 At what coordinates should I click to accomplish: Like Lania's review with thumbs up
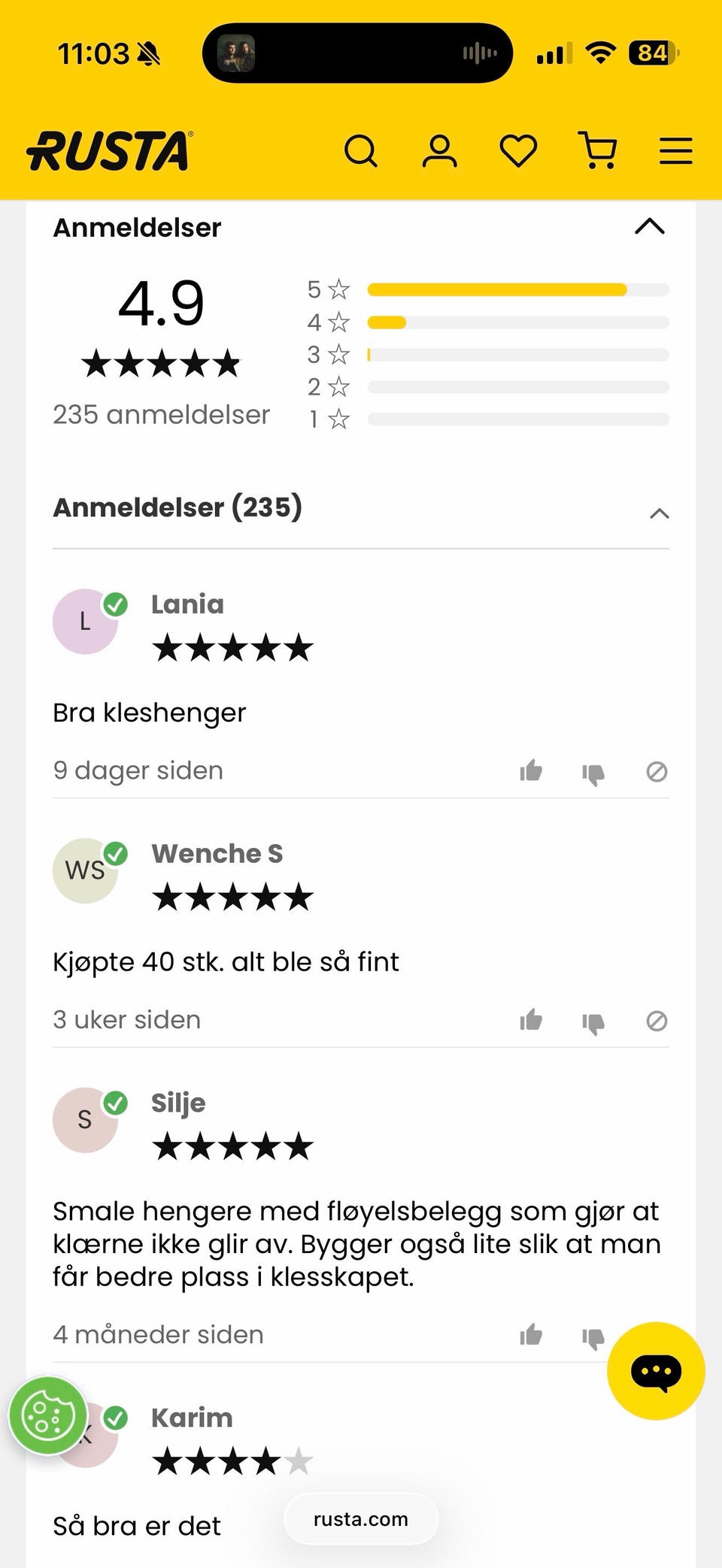530,771
